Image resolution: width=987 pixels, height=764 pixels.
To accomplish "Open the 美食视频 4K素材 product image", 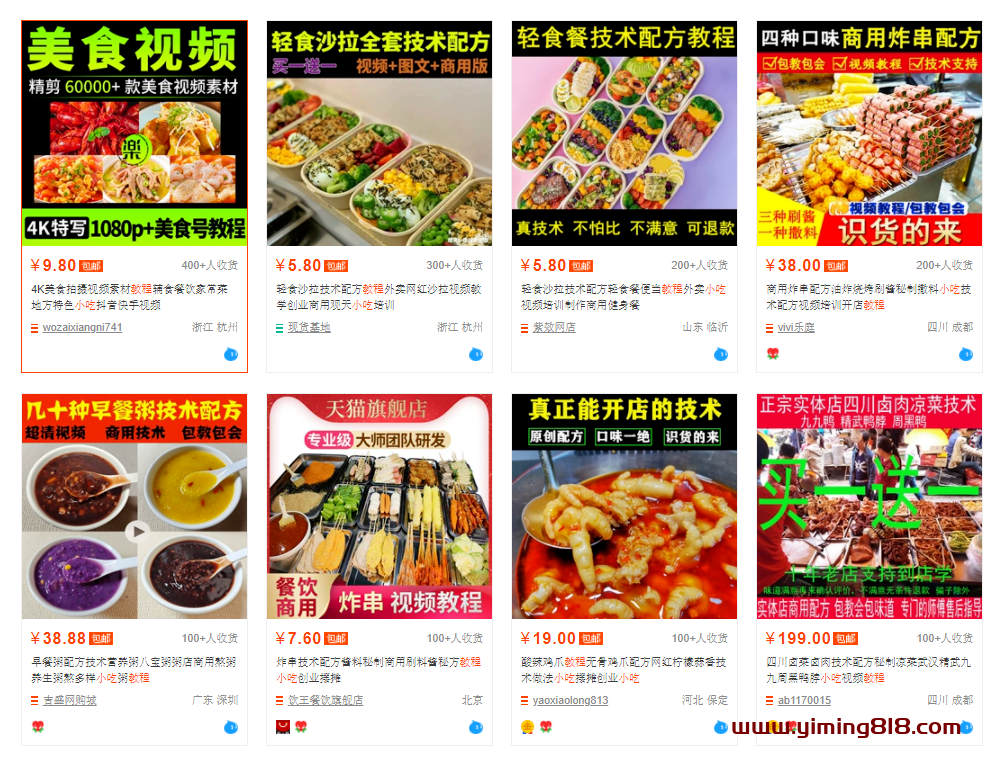I will (x=135, y=133).
